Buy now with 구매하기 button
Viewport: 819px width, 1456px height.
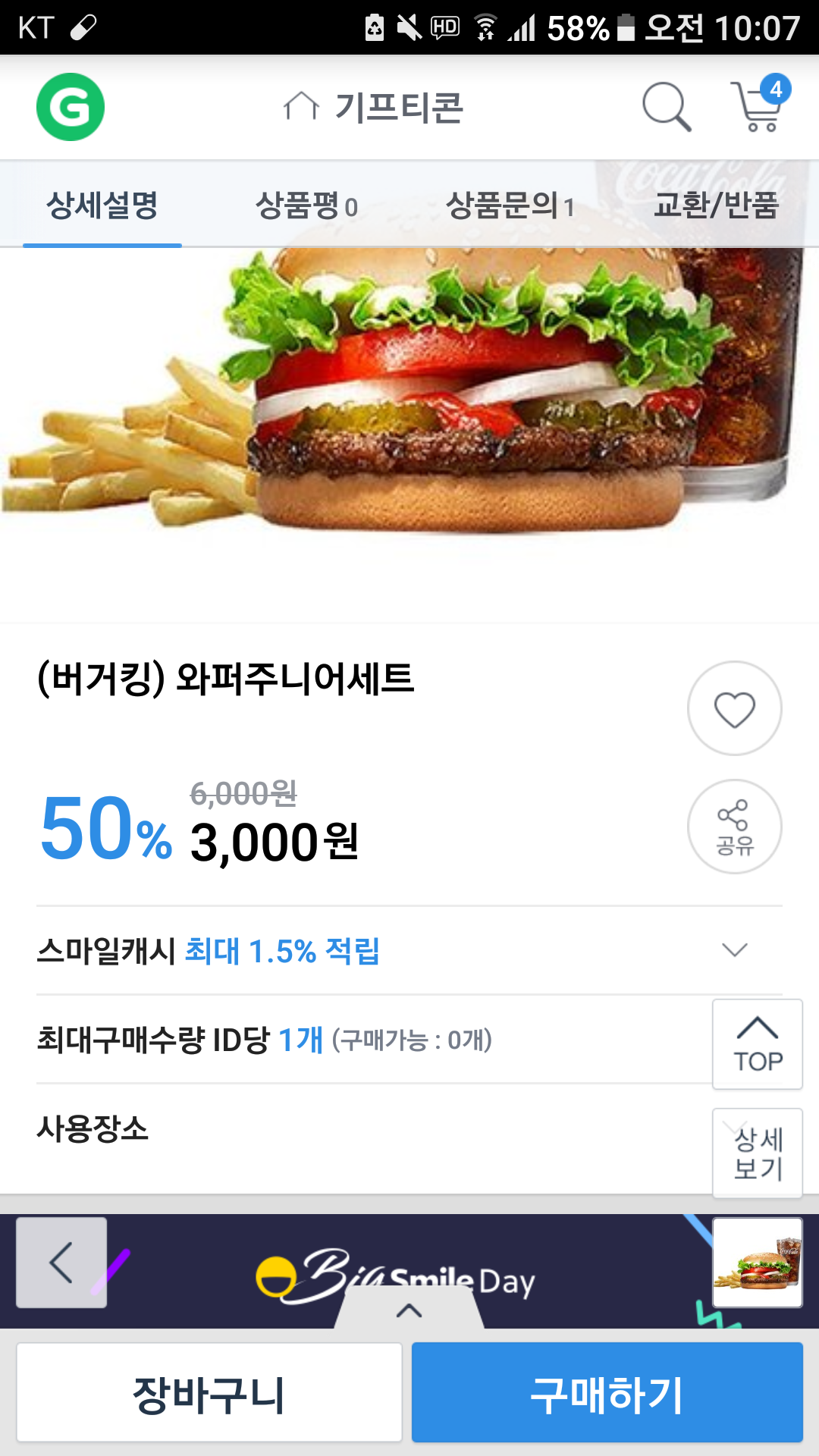tap(607, 1393)
